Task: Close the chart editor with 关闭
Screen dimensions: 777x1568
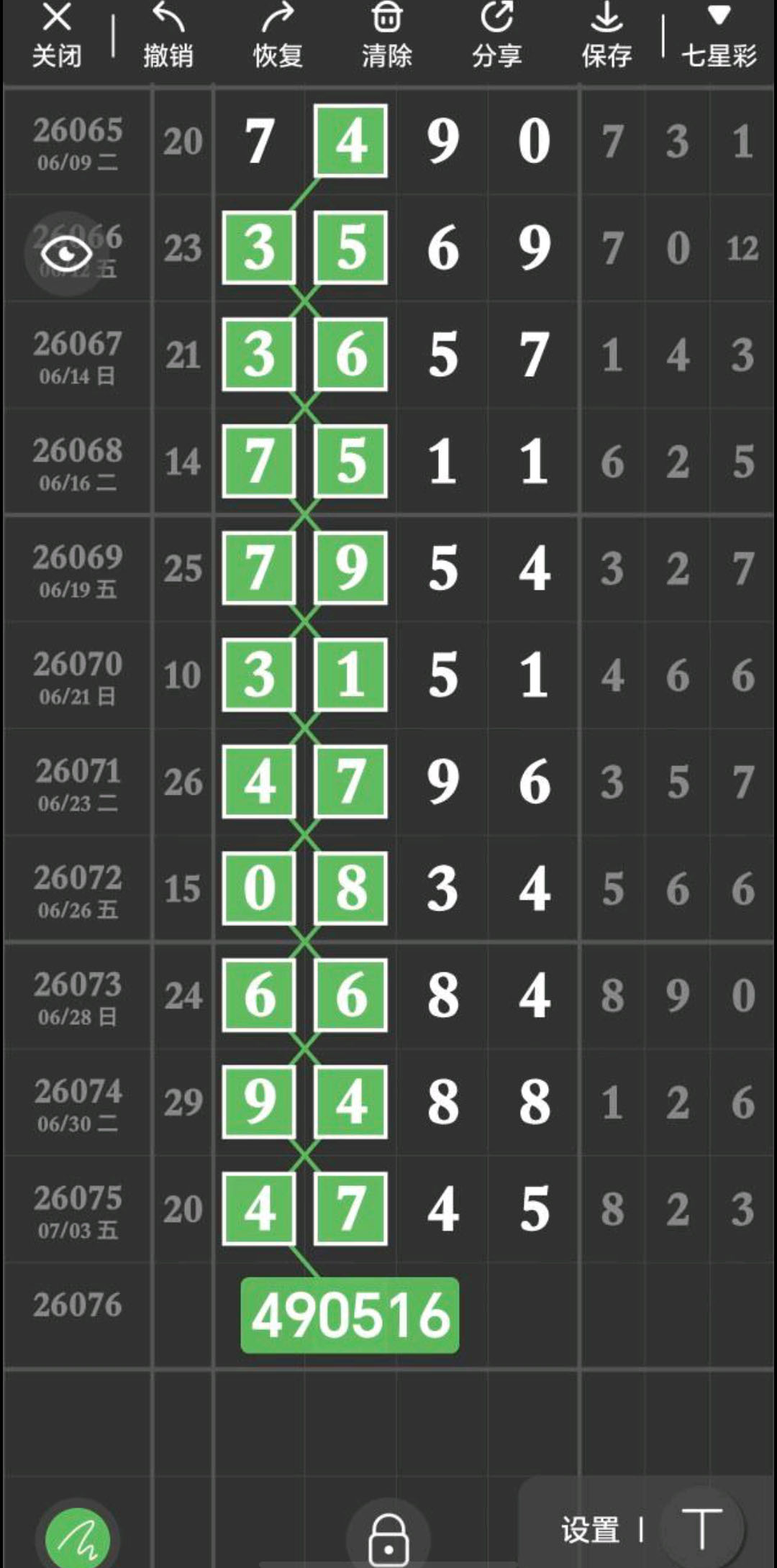Action: tap(57, 36)
